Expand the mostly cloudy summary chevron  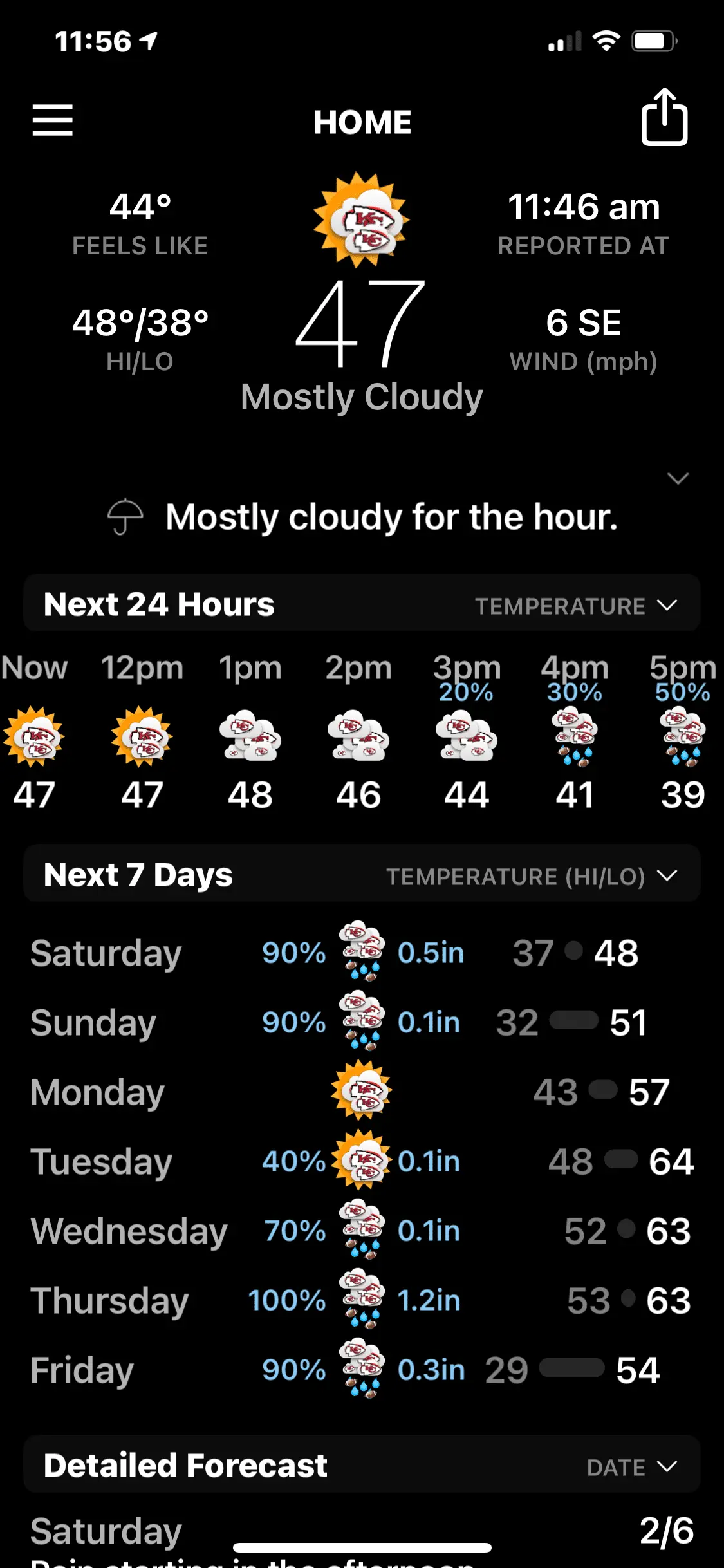tap(678, 478)
